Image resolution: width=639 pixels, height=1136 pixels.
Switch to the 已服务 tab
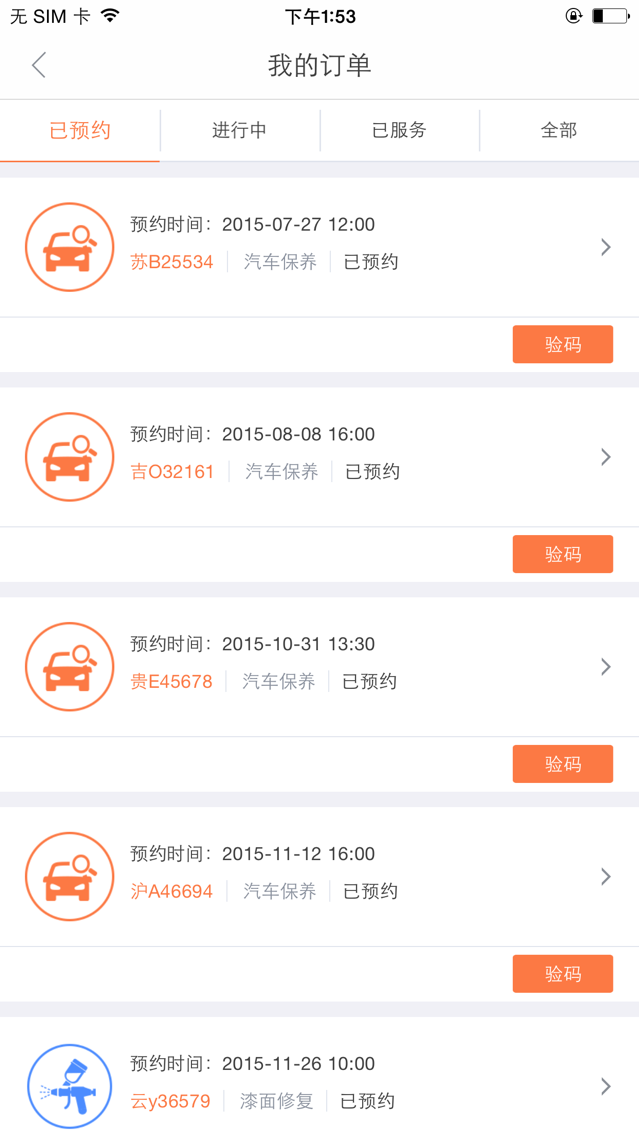point(399,130)
